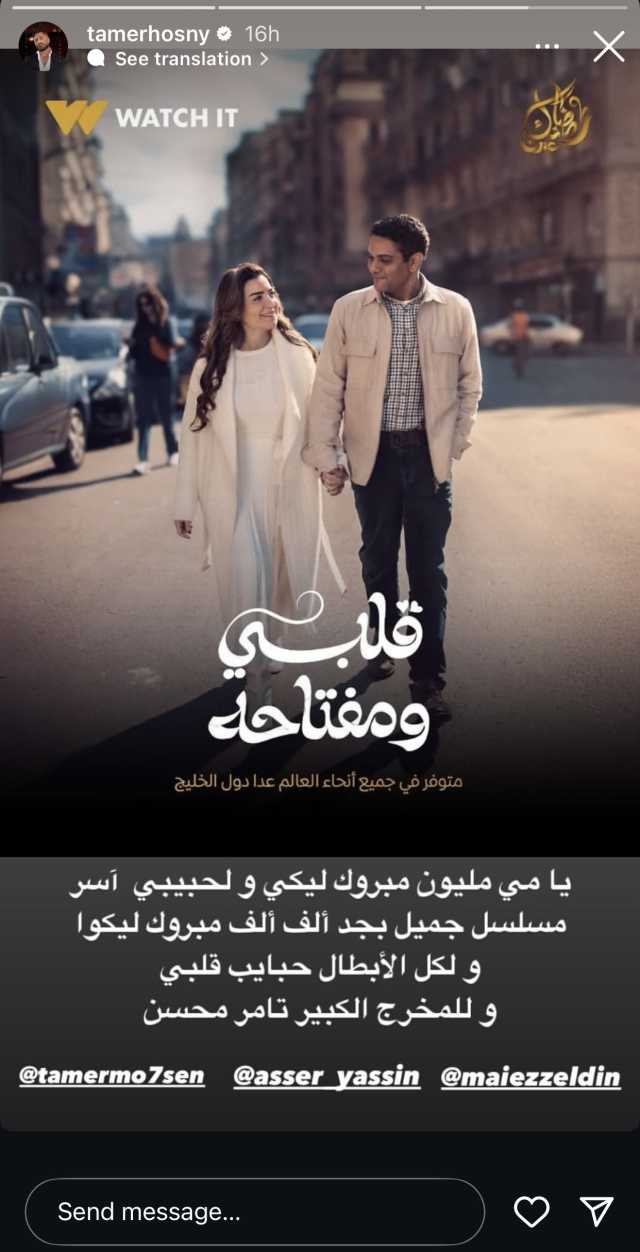640x1252 pixels.
Task: Share the story via paper plane
Action: click(597, 1211)
